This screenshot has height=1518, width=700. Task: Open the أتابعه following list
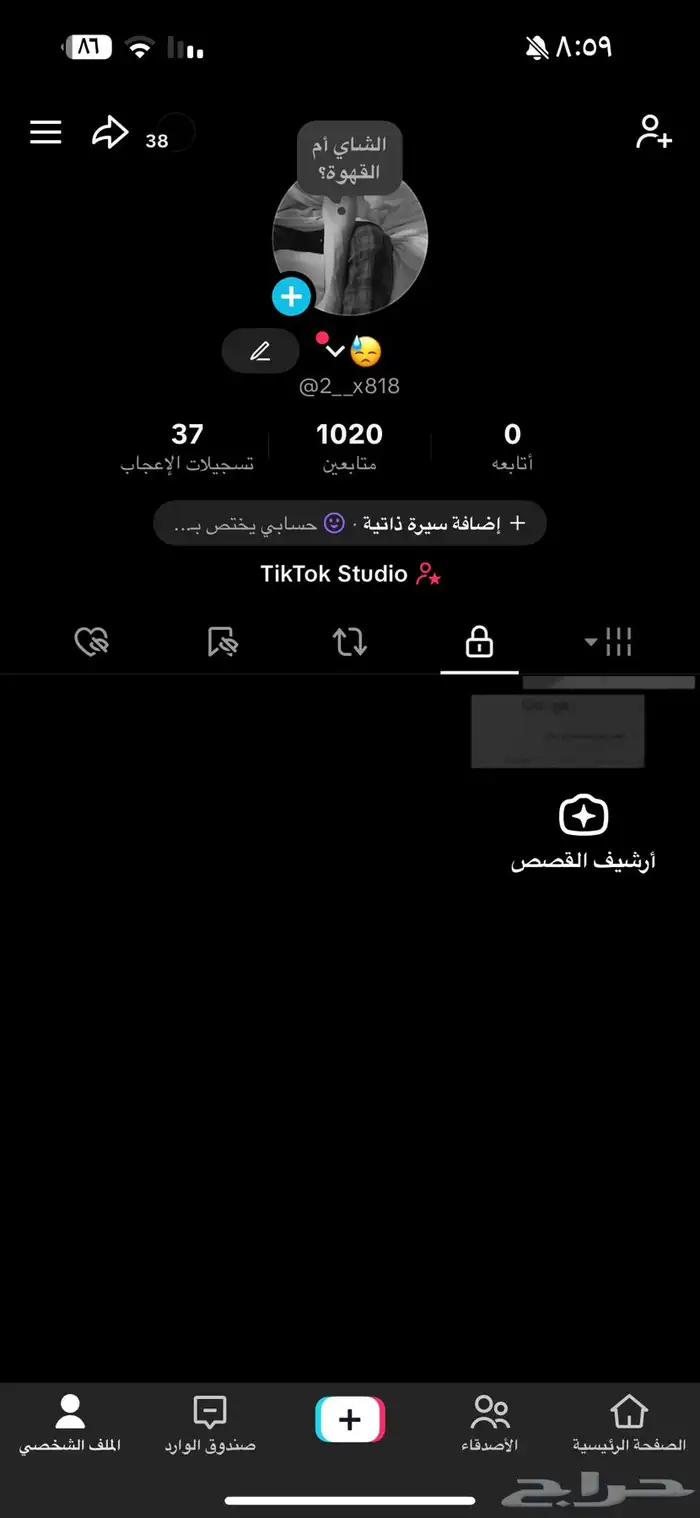[512, 446]
